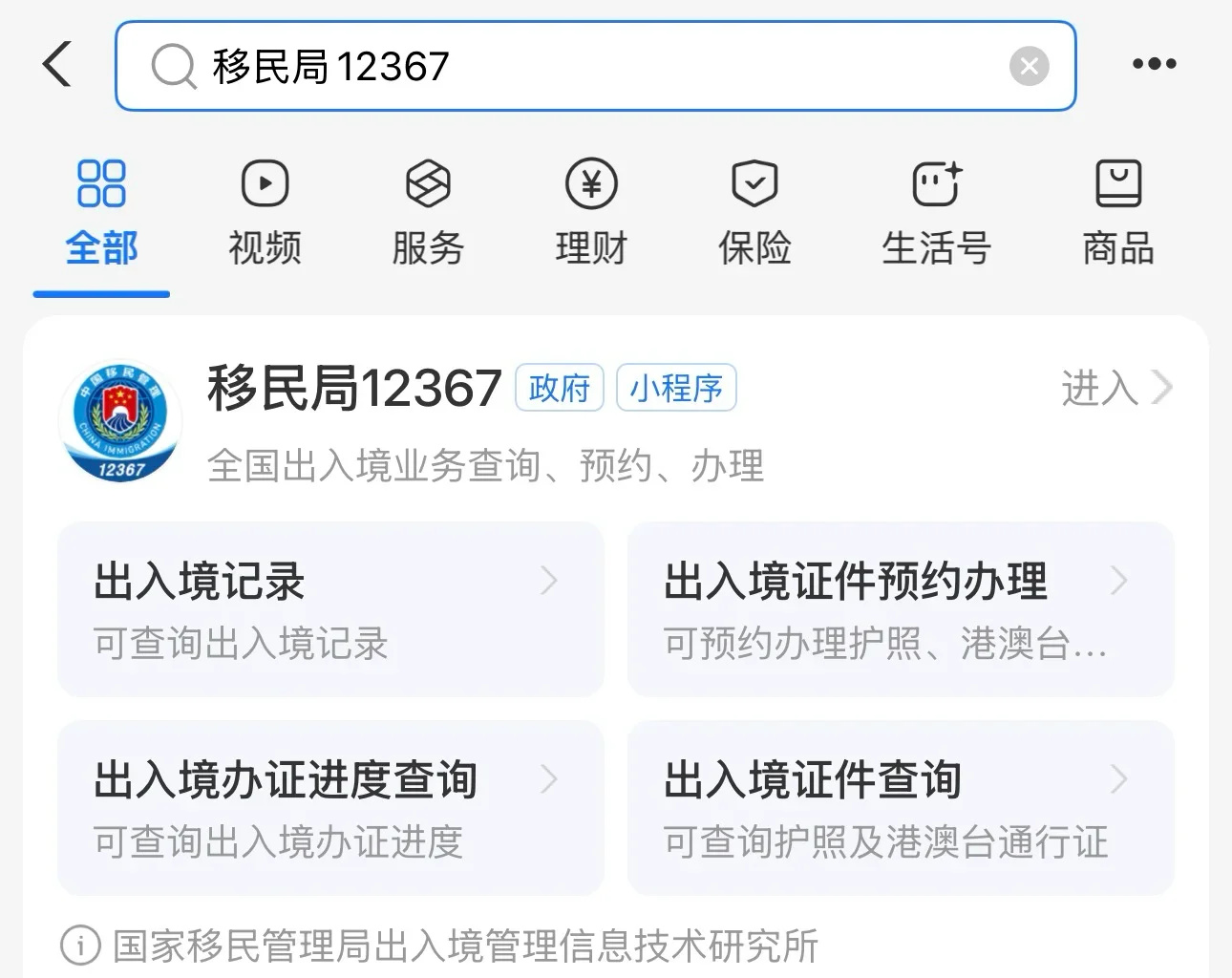Switch to the 视频 tab

click(265, 215)
